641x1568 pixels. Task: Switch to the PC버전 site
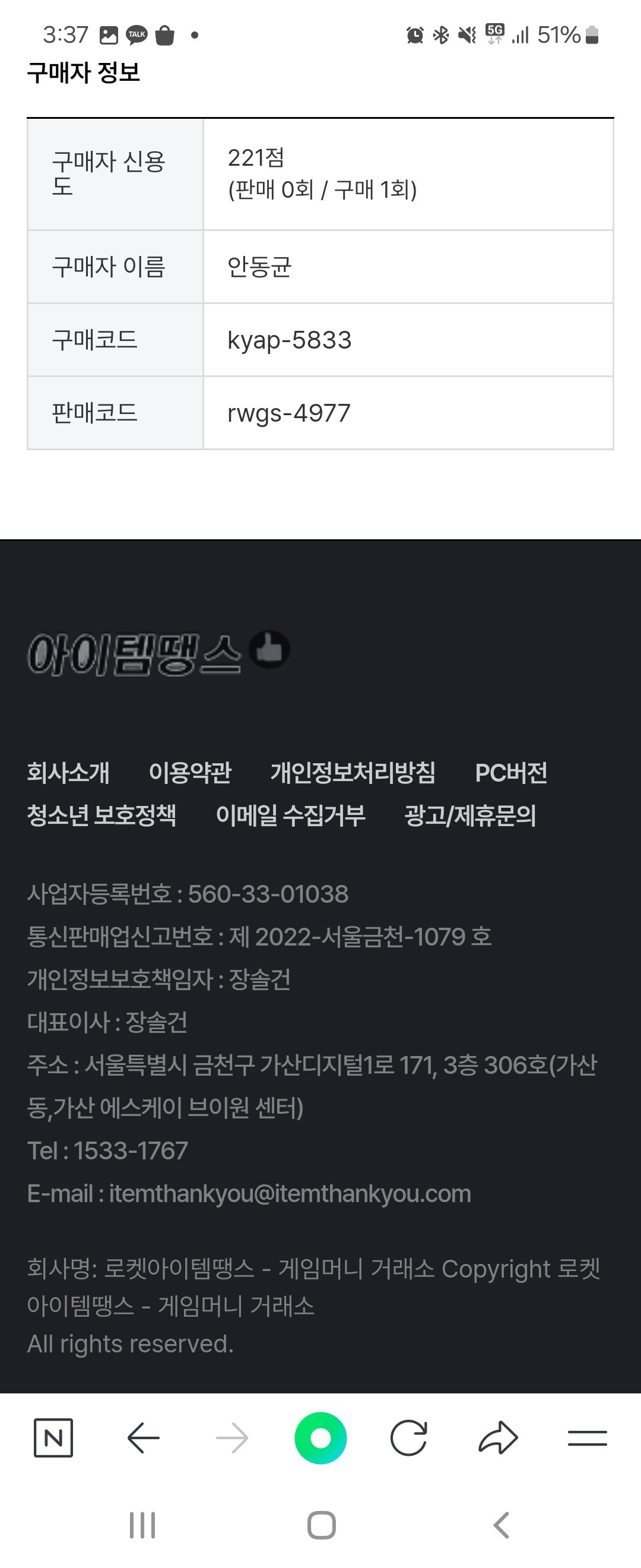coord(511,773)
